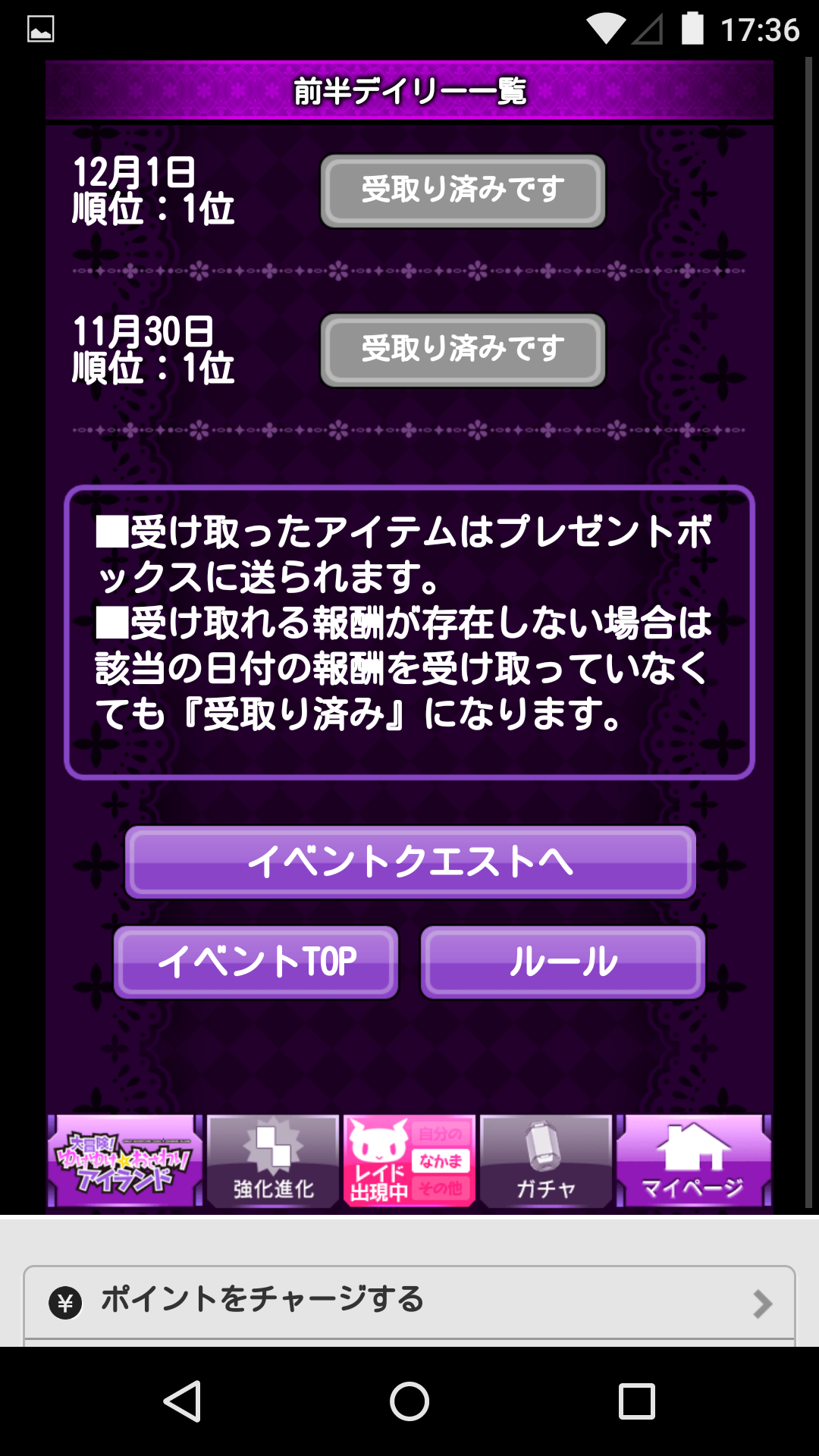The width and height of the screenshot is (819, 1456).
Task: Go to イベントクエストへ
Action: (x=409, y=862)
